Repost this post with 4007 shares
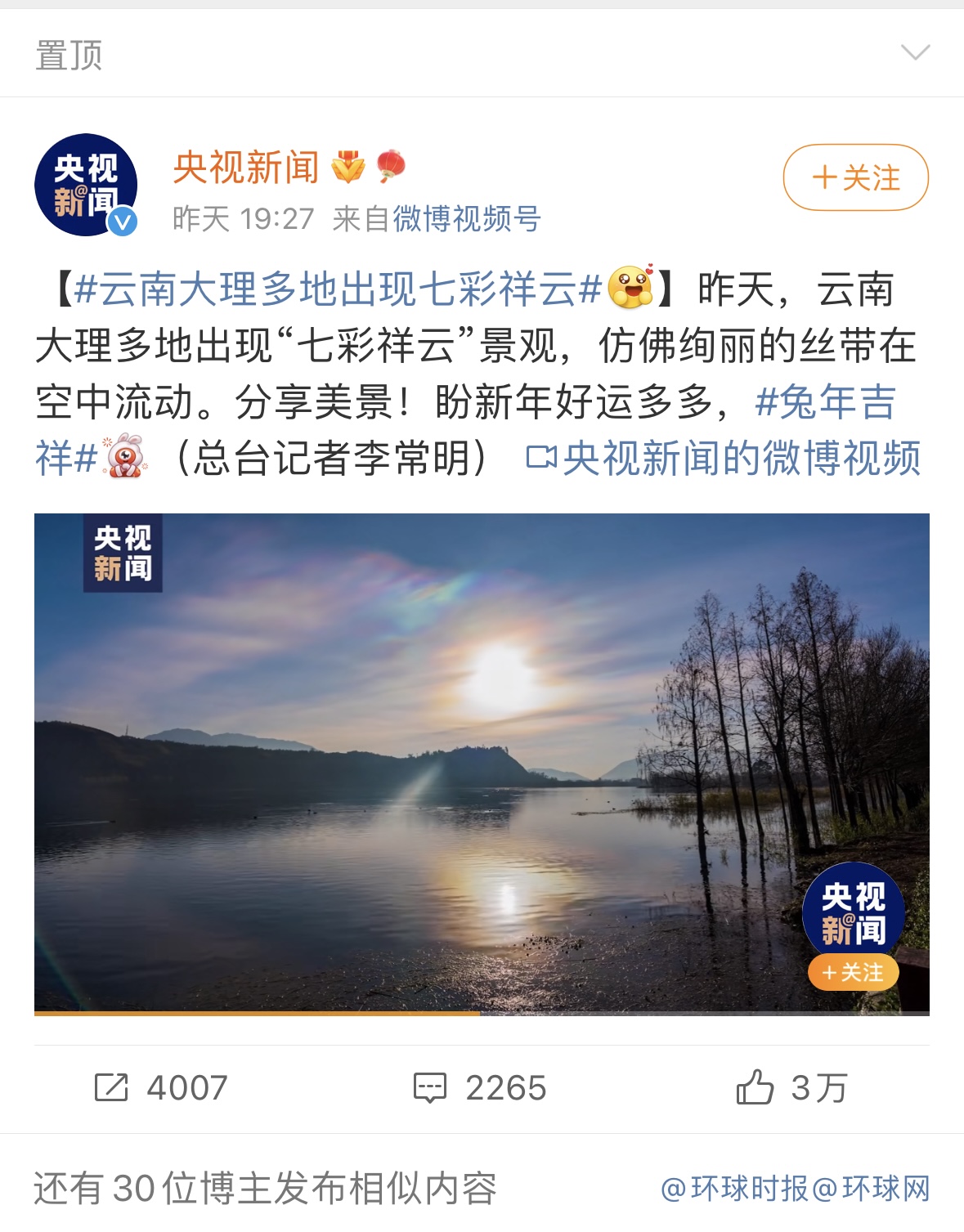Image resolution: width=964 pixels, height=1232 pixels. tap(161, 1088)
